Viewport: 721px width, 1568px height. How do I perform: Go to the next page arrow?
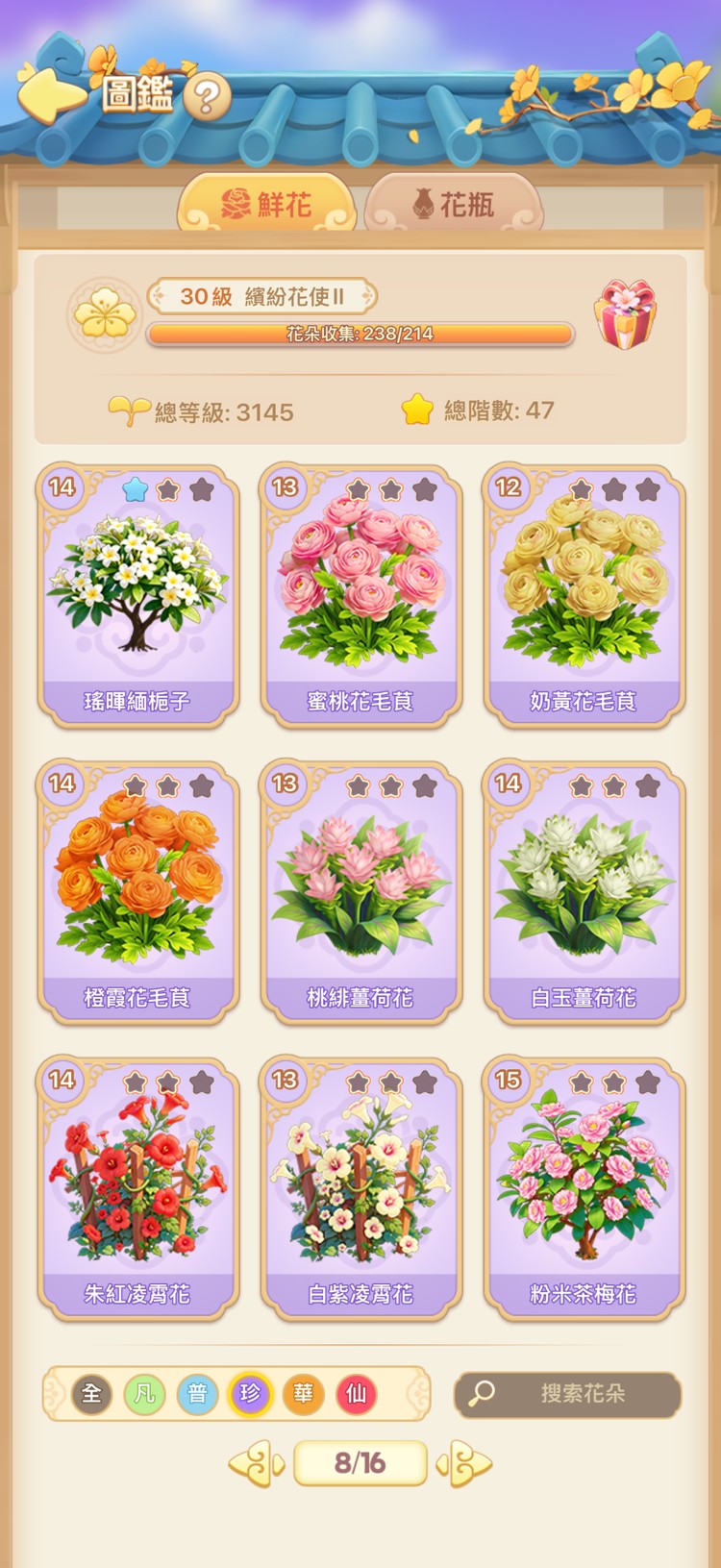pos(465,1464)
